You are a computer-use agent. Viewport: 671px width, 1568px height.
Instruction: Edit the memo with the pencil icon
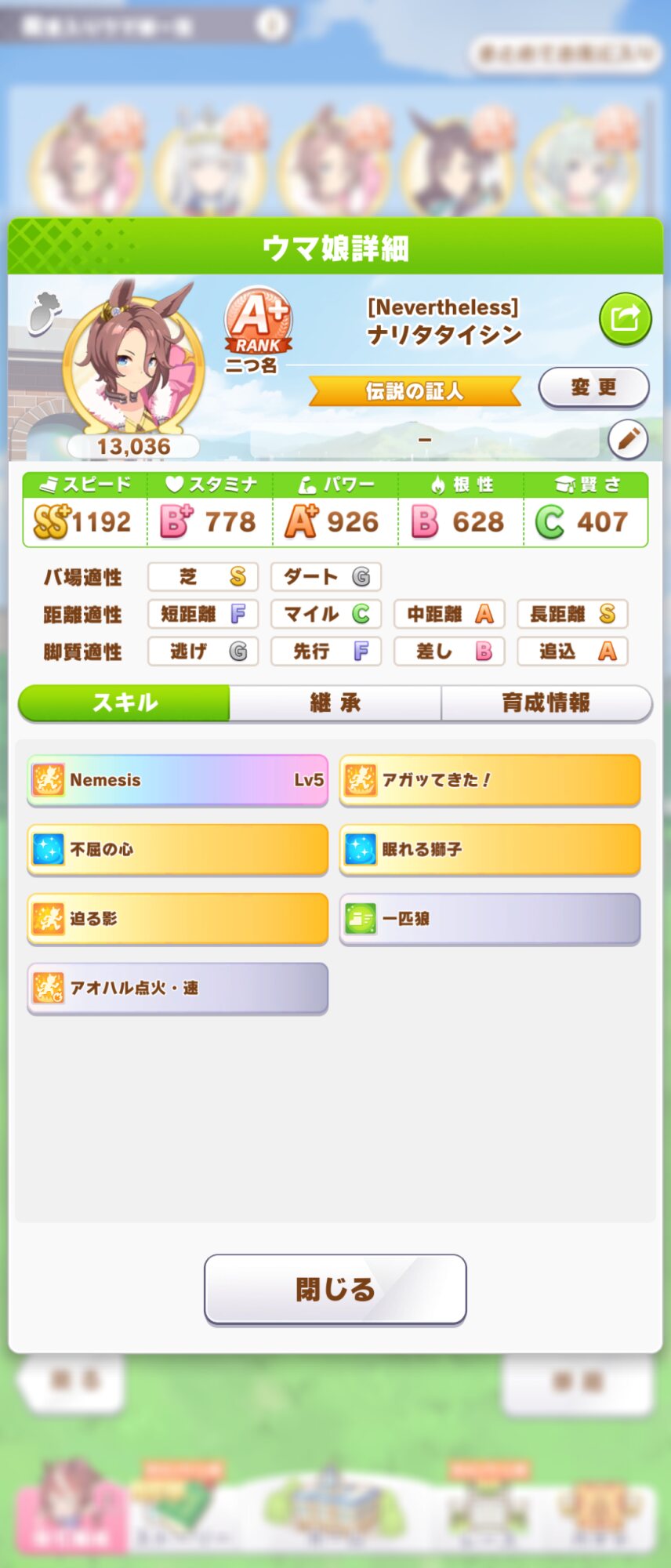click(628, 440)
